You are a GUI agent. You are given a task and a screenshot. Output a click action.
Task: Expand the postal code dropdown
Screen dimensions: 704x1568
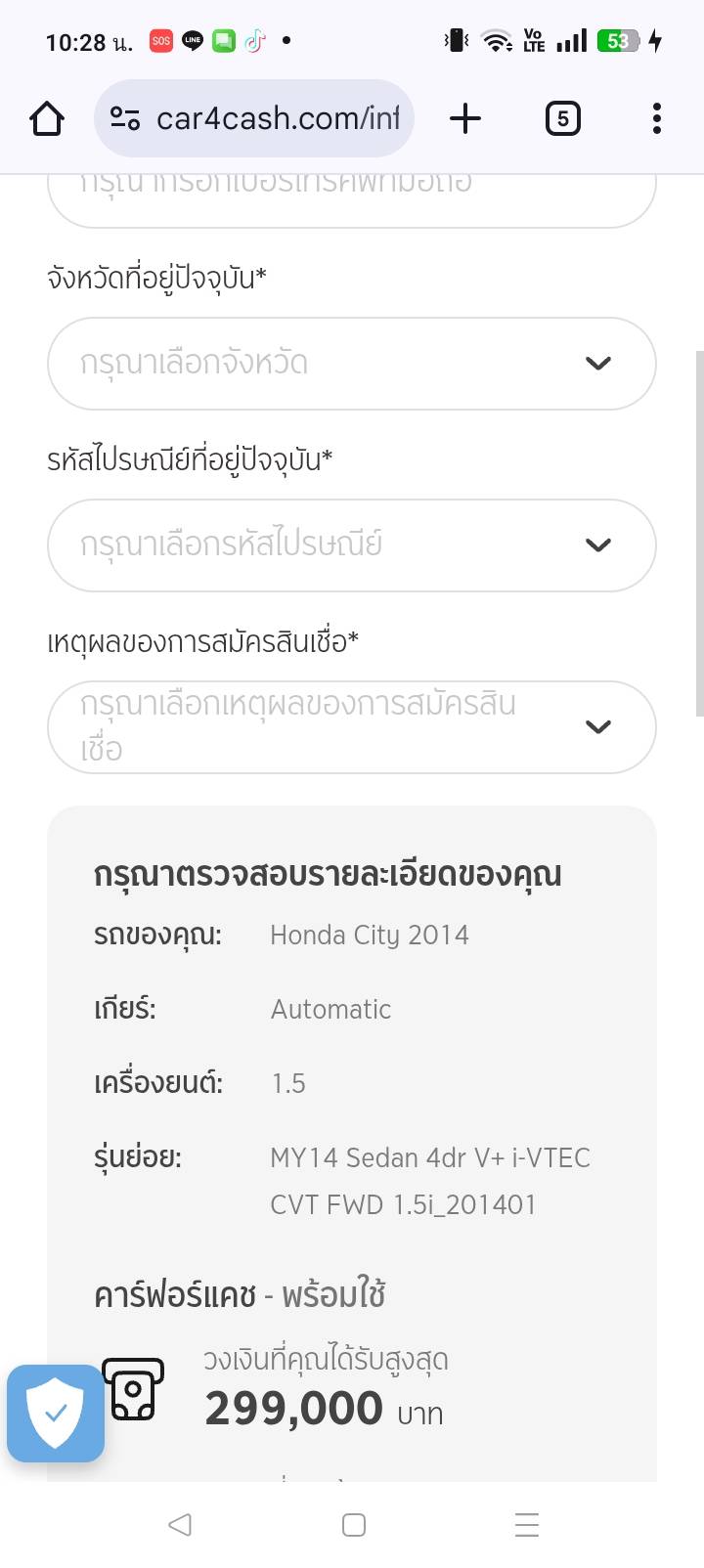350,545
